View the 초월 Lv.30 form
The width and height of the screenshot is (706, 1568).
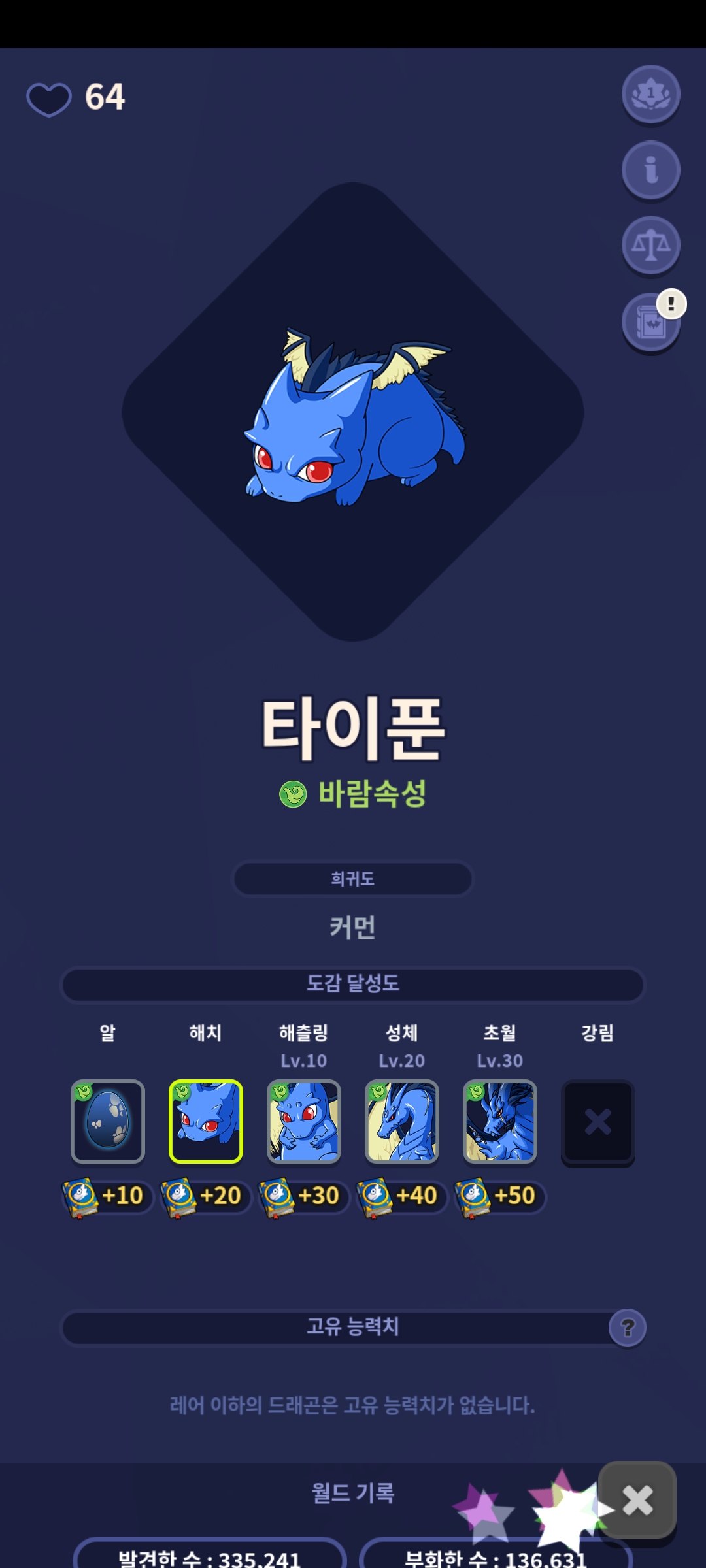(500, 1121)
